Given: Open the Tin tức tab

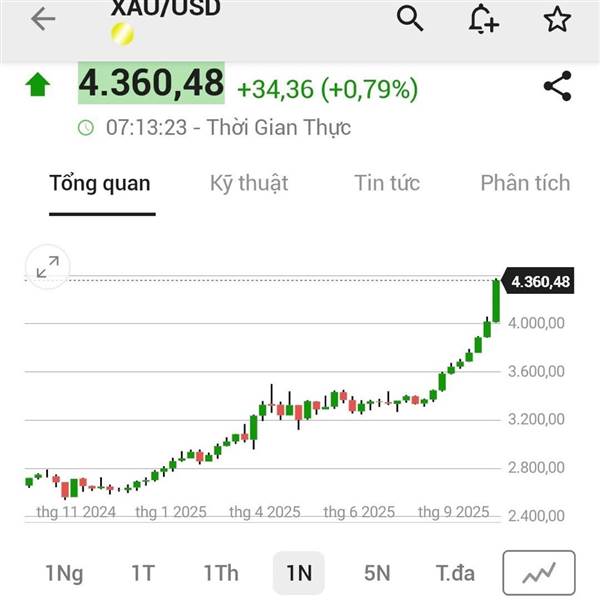Looking at the screenshot, I should 387,183.
